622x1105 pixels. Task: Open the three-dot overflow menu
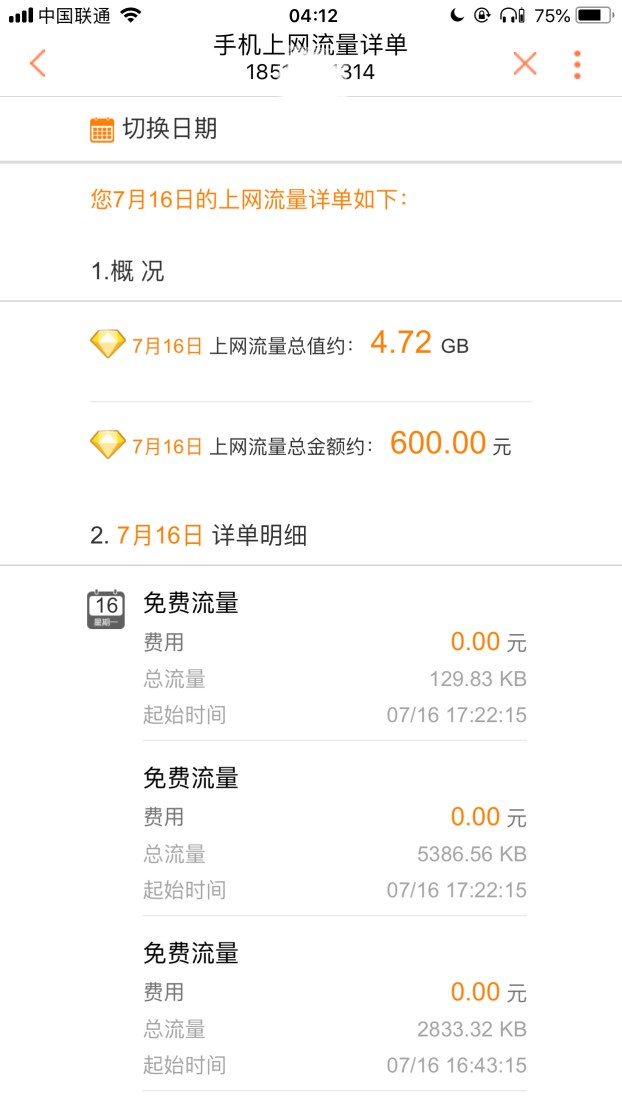577,63
